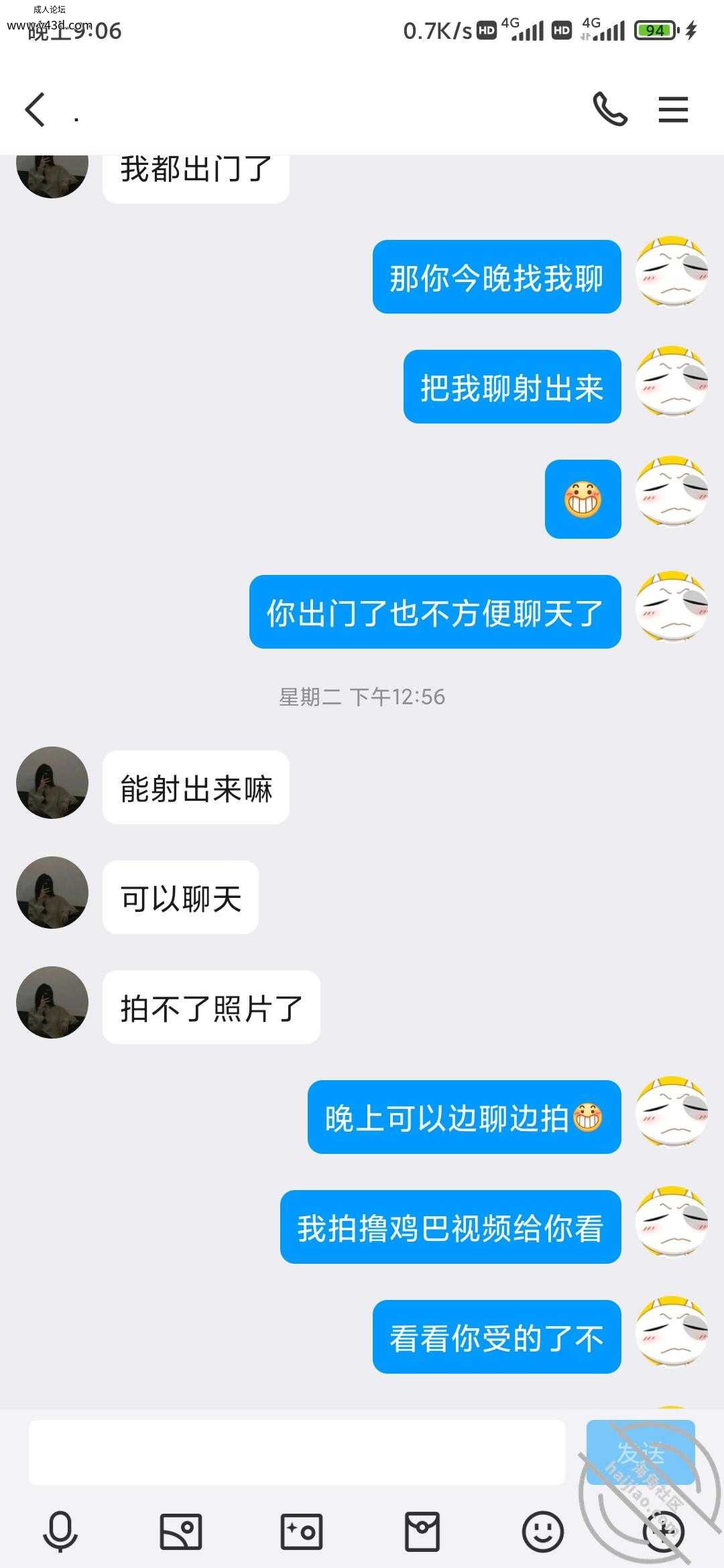This screenshot has width=724, height=1568.
Task: Go back to the chat list
Action: [x=35, y=110]
